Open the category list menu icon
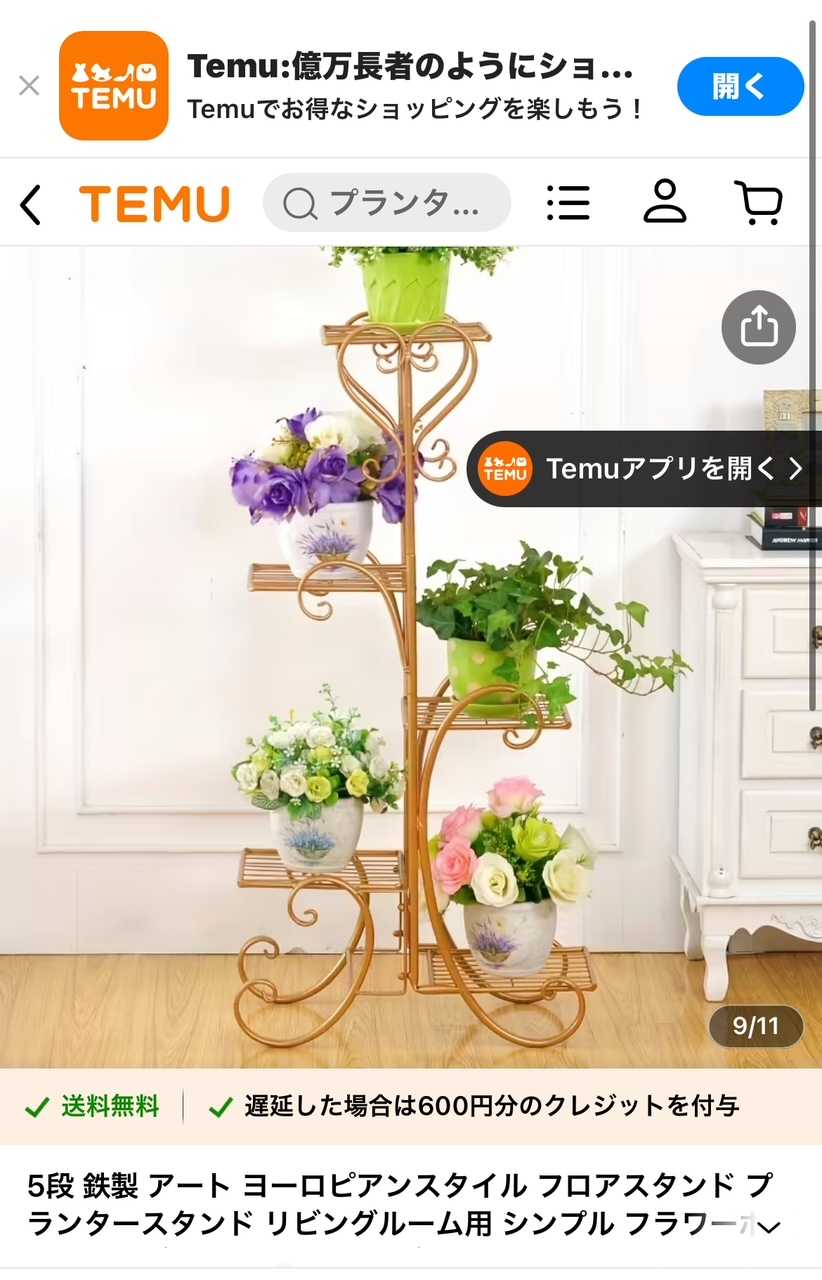The image size is (822, 1280). [568, 203]
